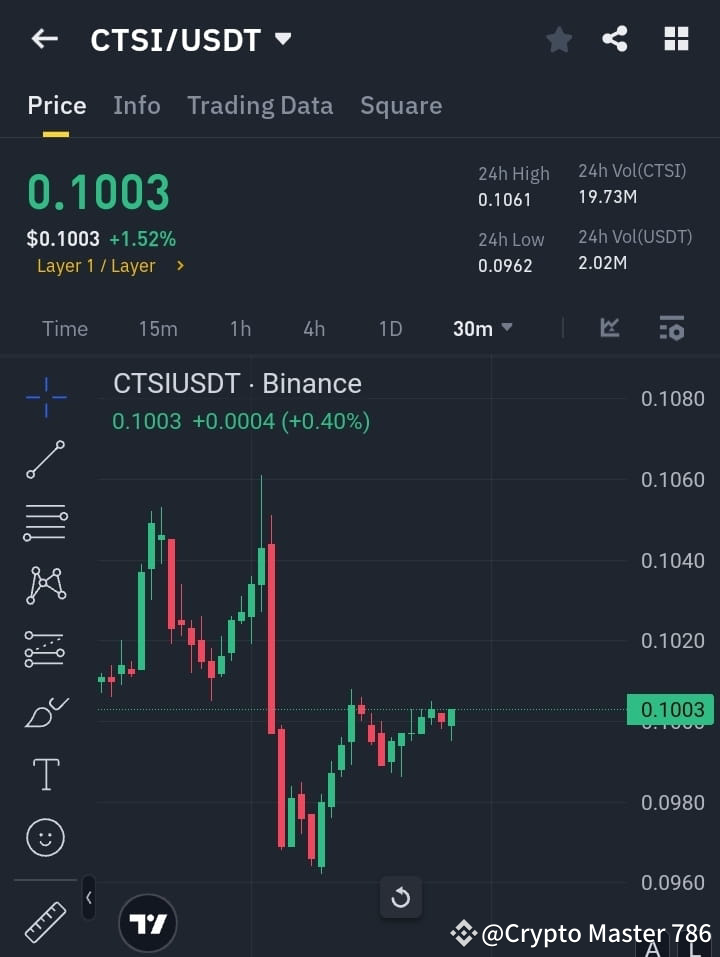Share the CTSI/USDT page
The image size is (720, 957).
(615, 38)
